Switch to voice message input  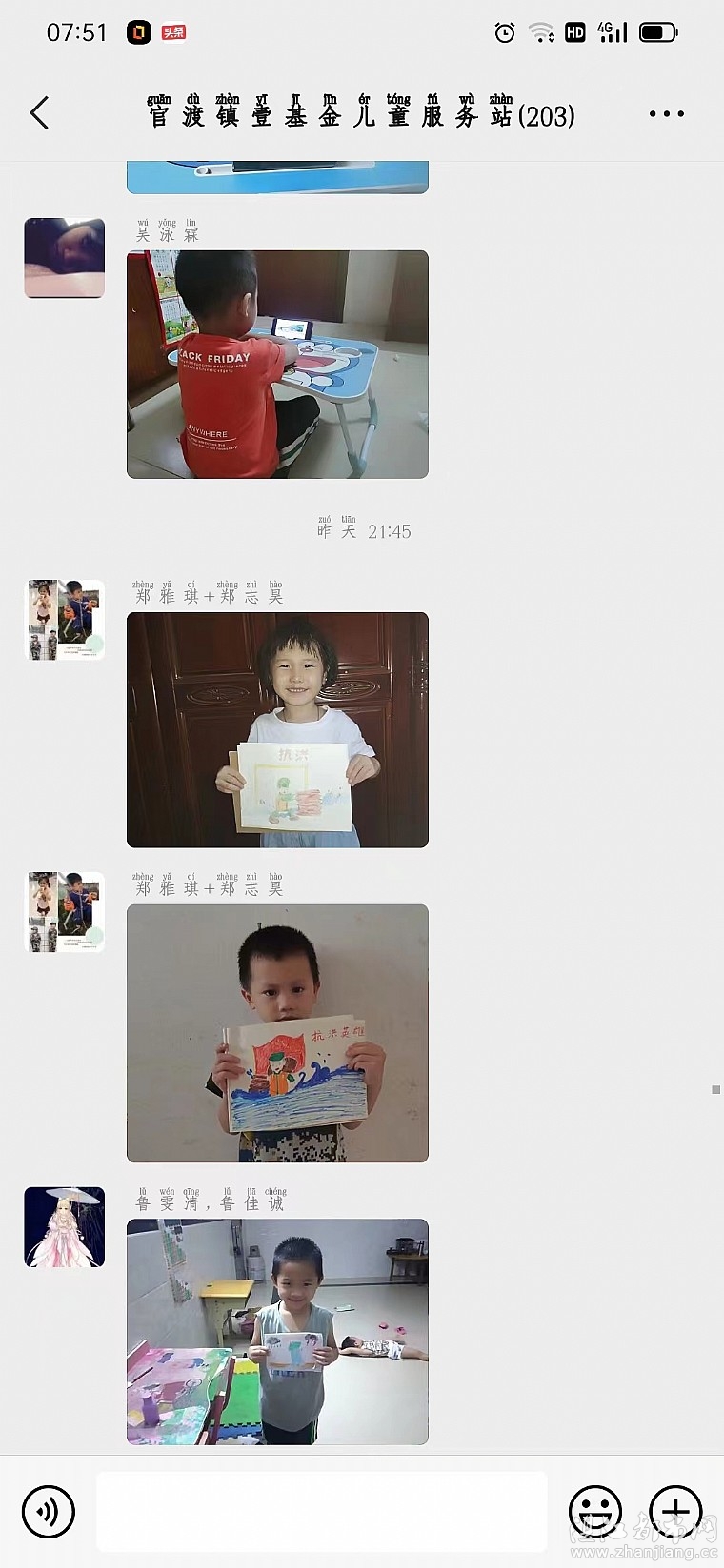coord(48,1511)
